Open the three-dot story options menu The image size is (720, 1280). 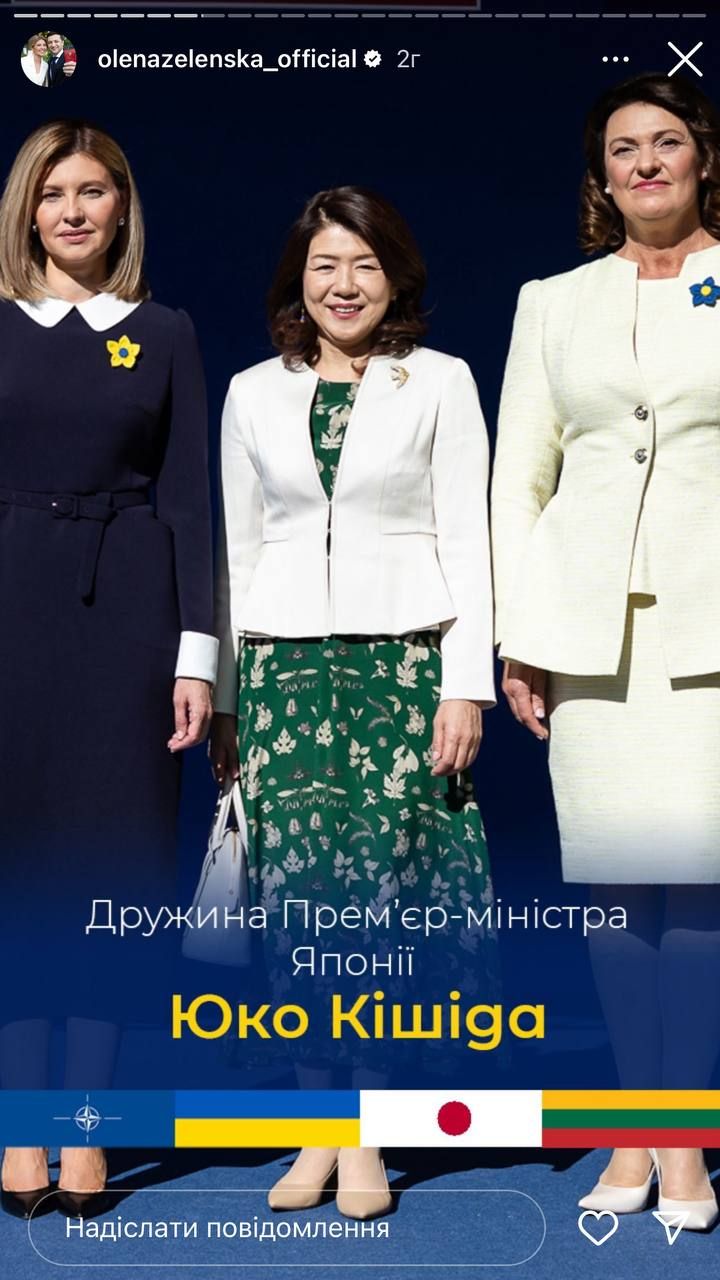coord(616,60)
